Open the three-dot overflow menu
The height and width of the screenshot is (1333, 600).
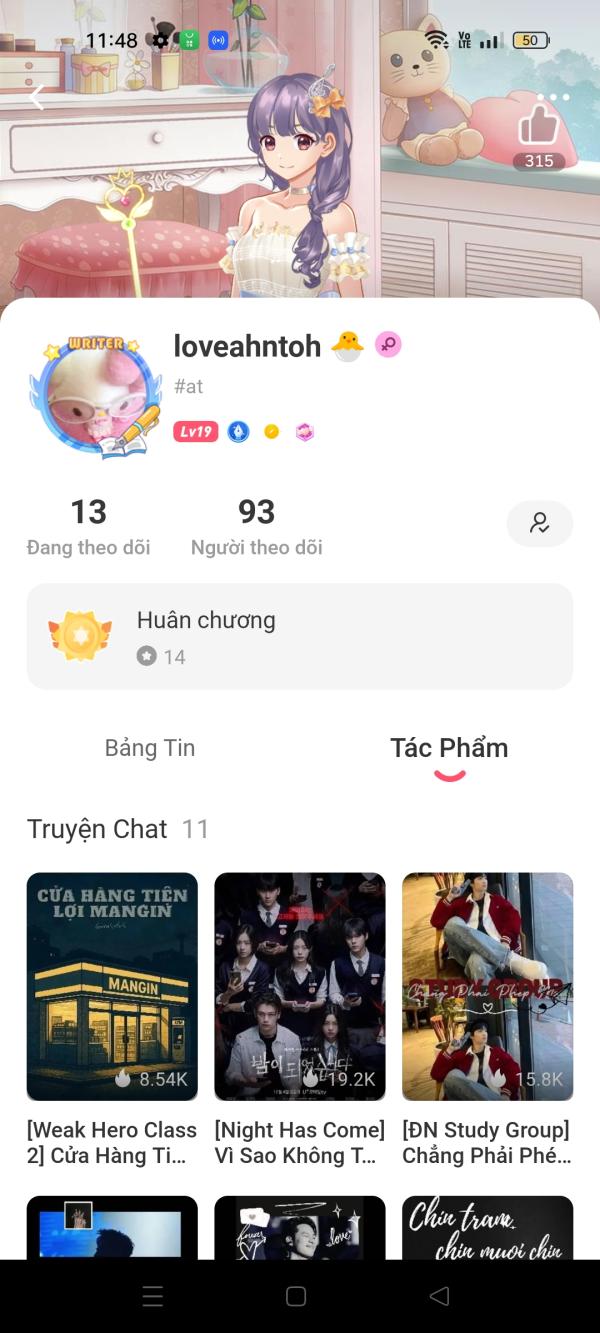tap(552, 98)
